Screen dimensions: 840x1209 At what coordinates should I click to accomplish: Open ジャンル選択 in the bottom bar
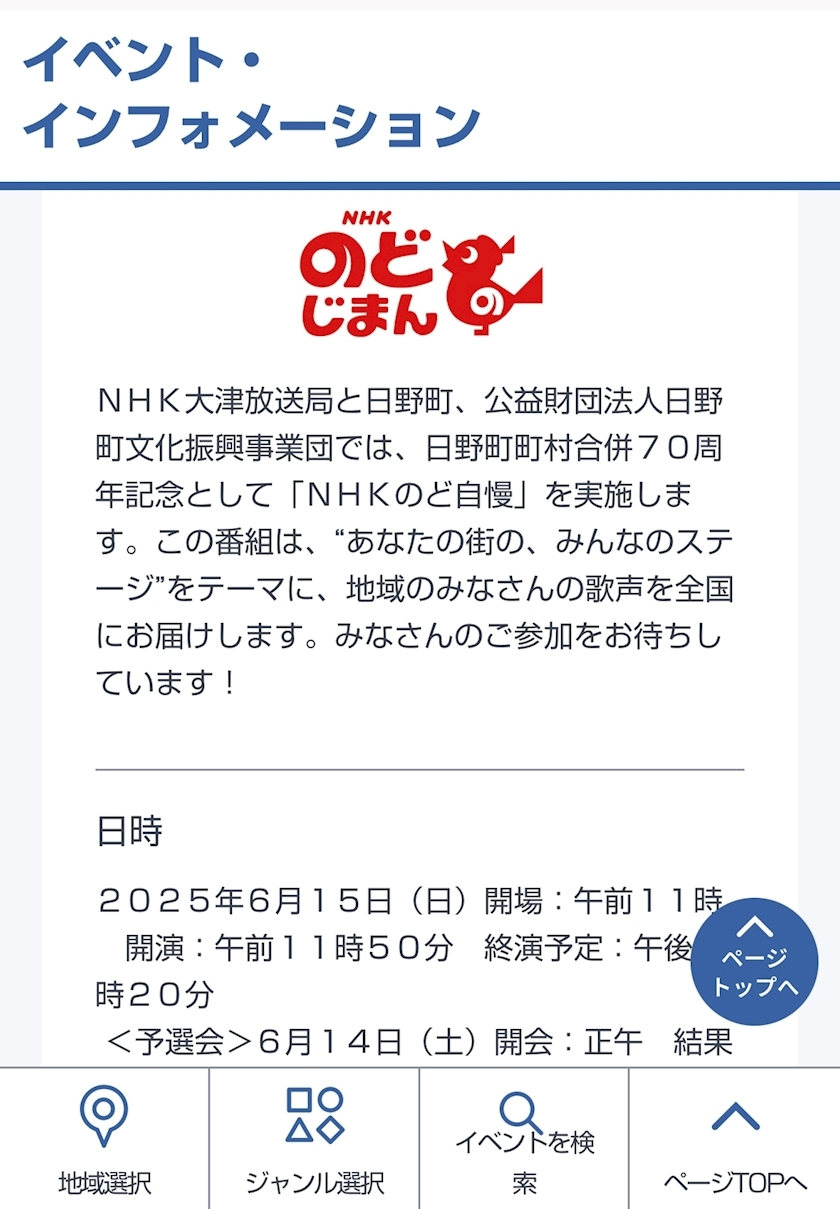coord(314,1140)
